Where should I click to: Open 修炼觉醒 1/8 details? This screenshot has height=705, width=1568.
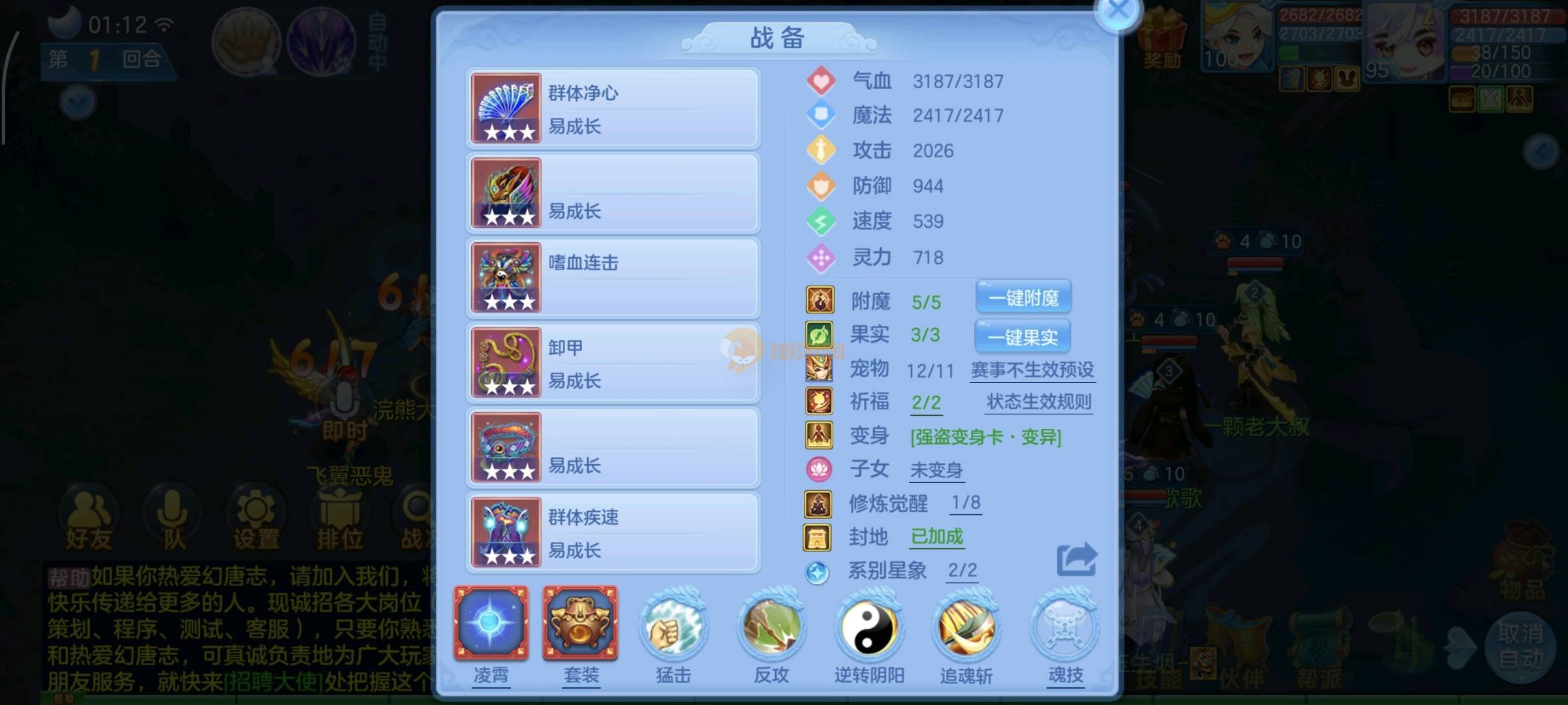coord(965,503)
